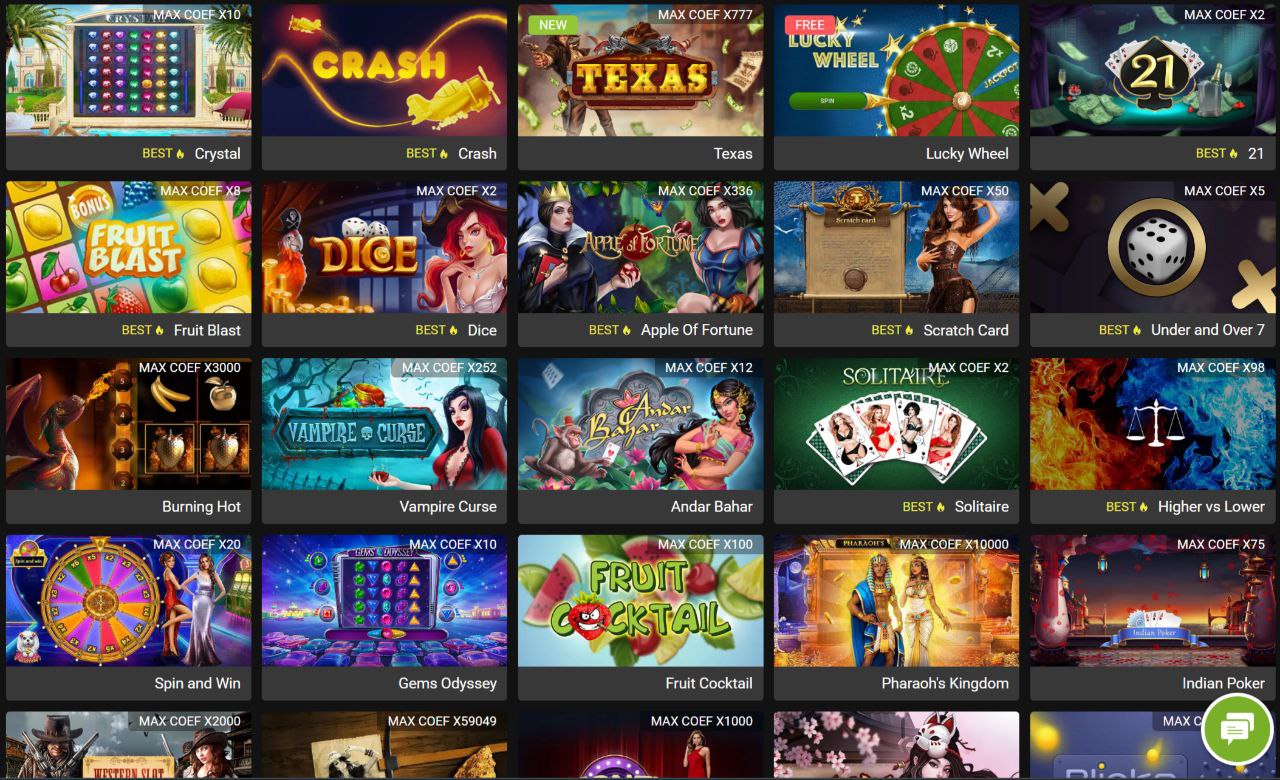Select the Fruit Cocktail game
This screenshot has height=780, width=1280.
[640, 603]
